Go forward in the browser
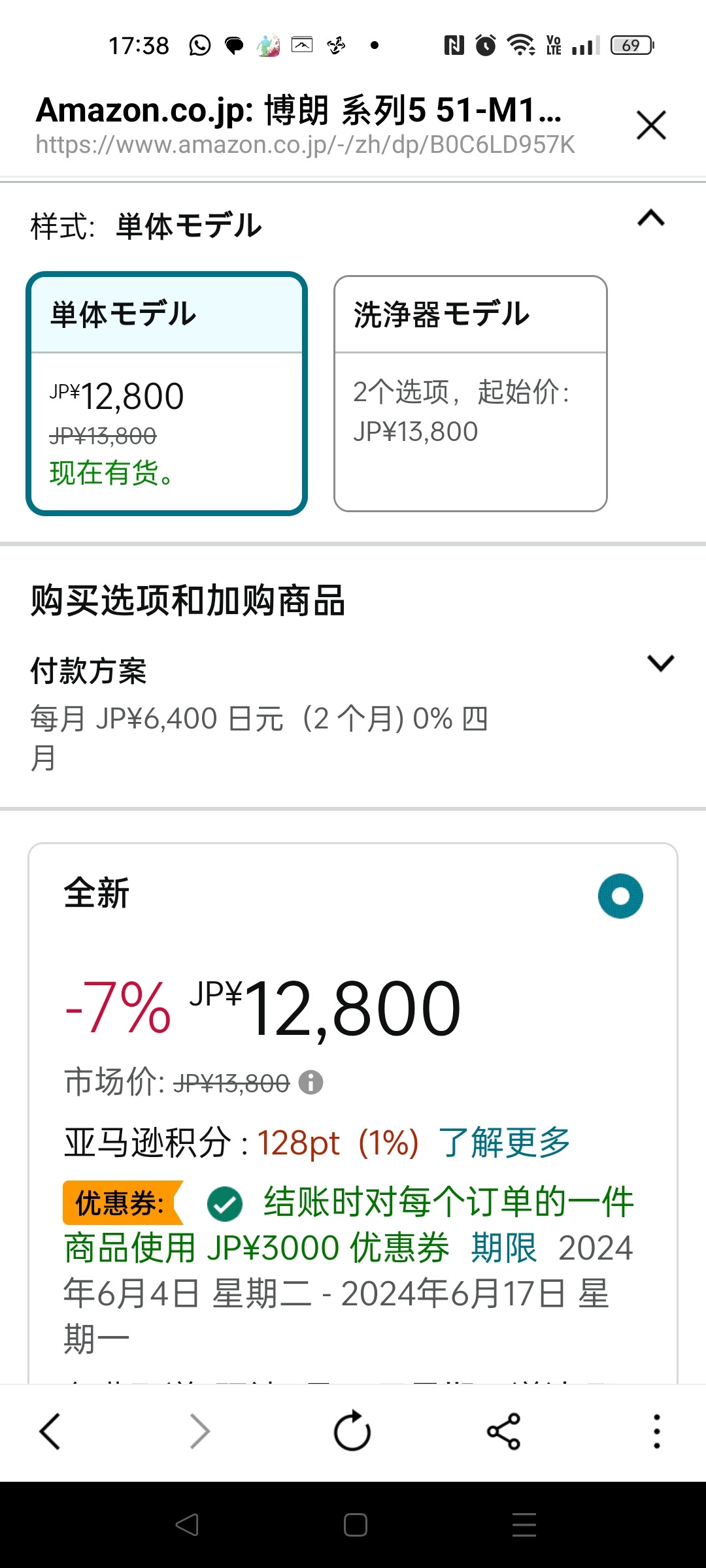The image size is (706, 1568). [200, 1431]
